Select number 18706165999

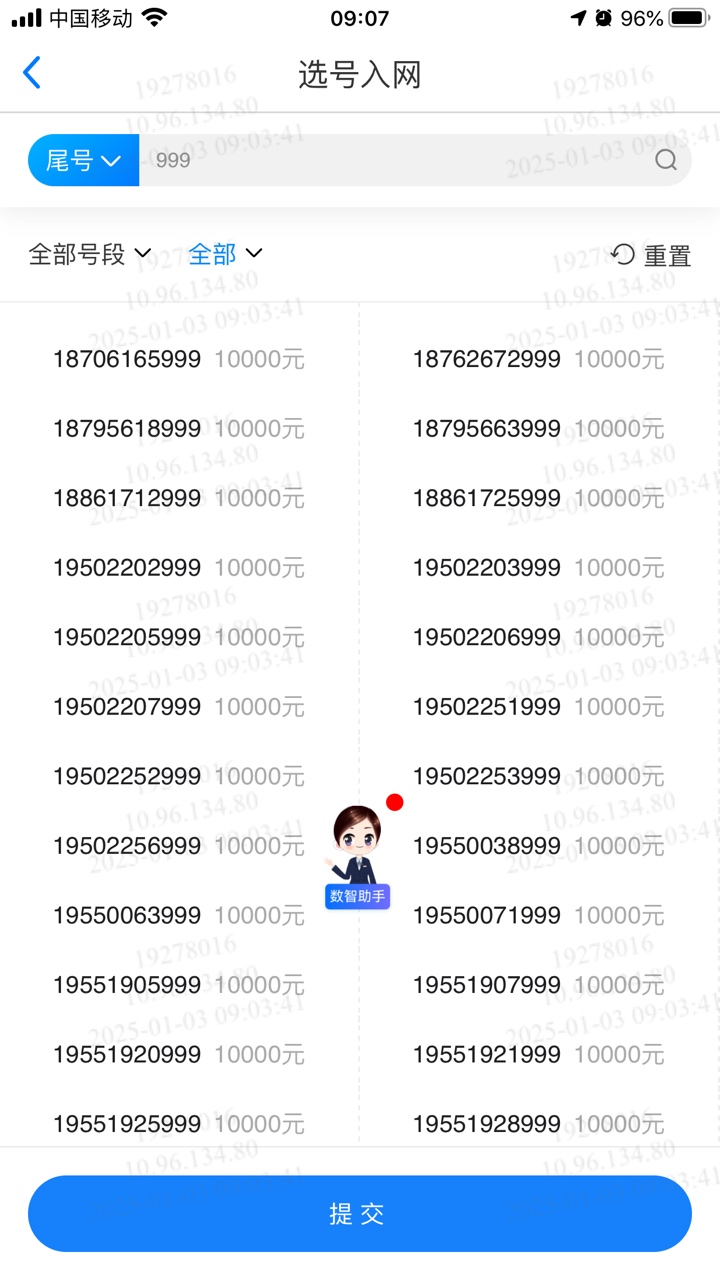click(127, 359)
